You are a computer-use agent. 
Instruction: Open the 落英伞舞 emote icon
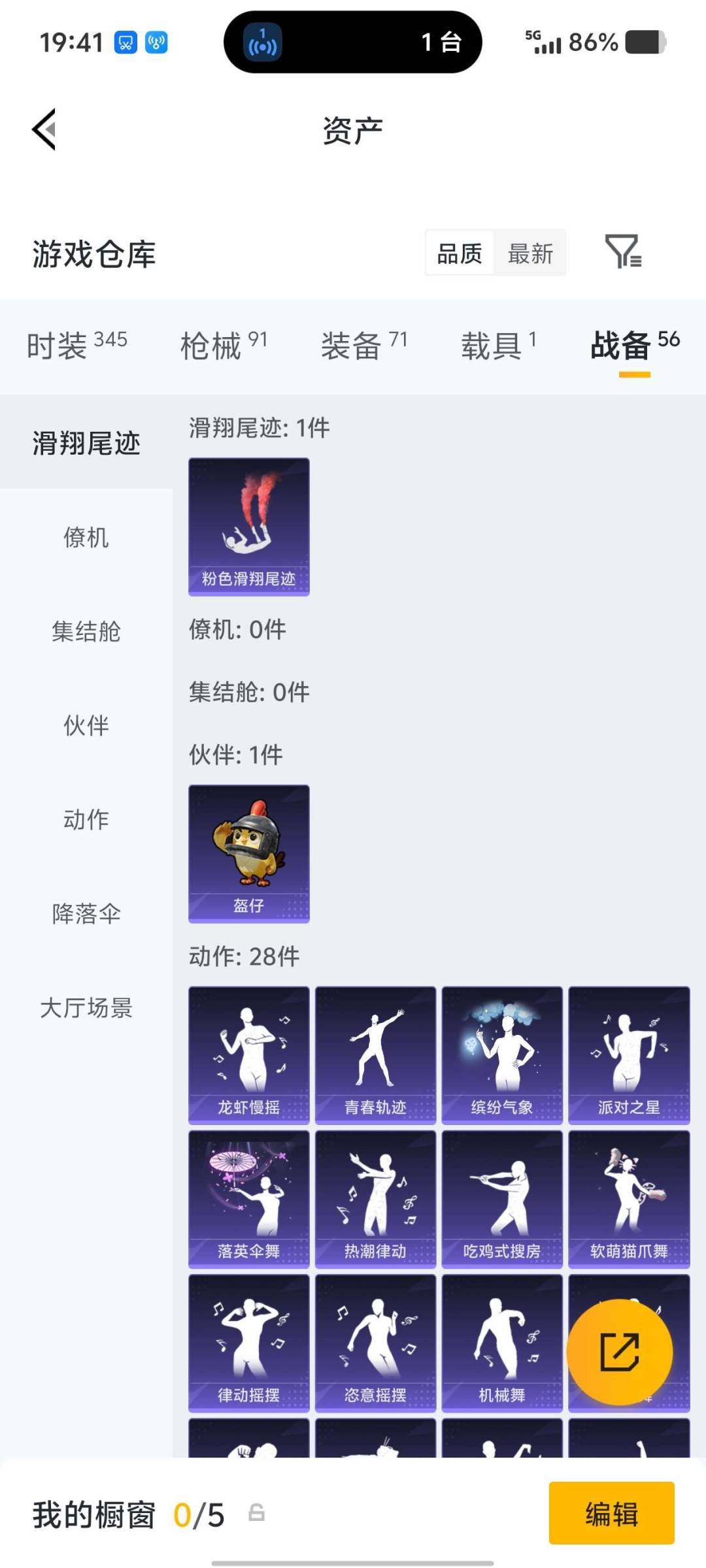point(248,1199)
